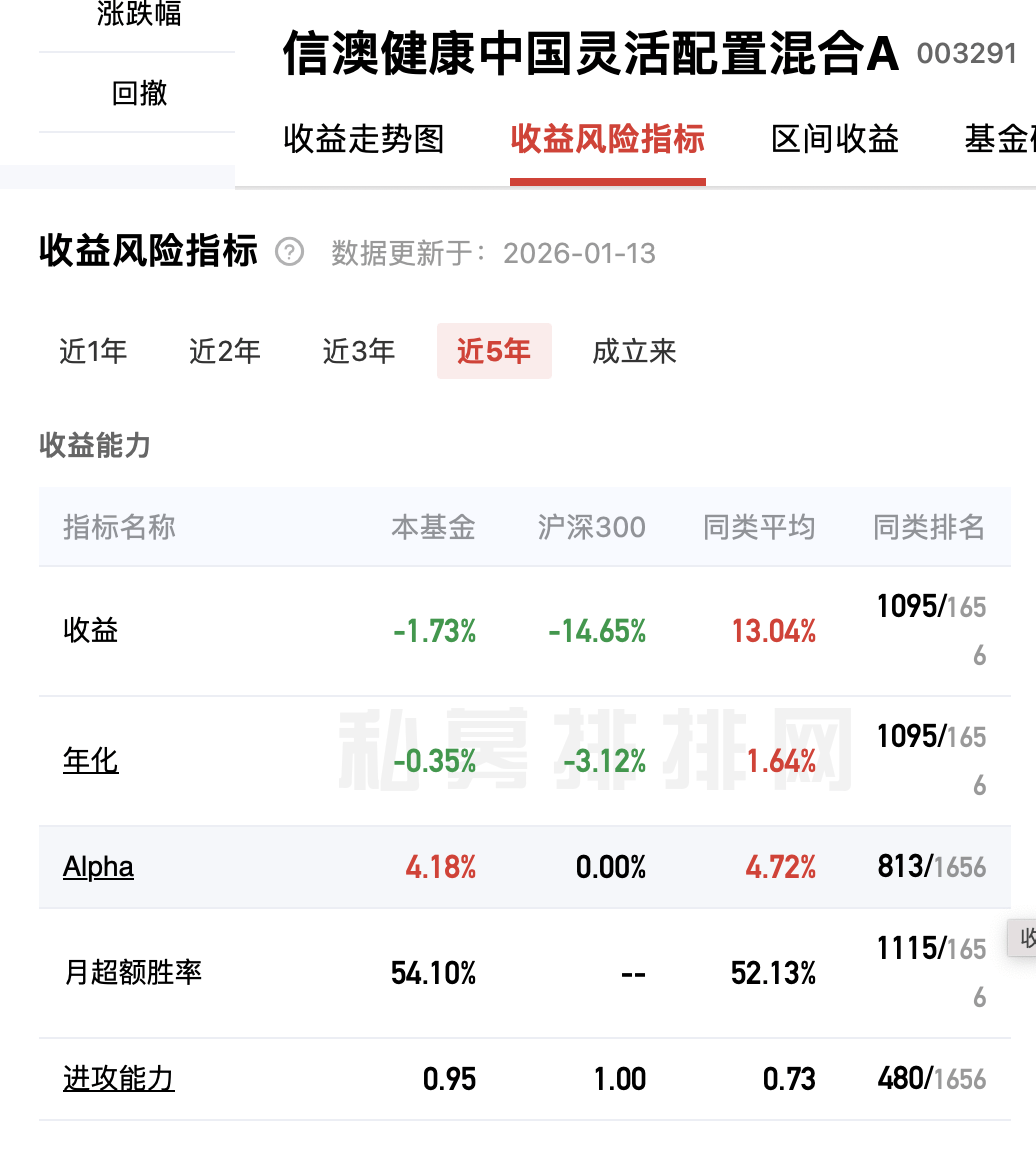Viewport: 1036px width, 1160px height.
Task: Select the 近1年 period
Action: tap(93, 351)
